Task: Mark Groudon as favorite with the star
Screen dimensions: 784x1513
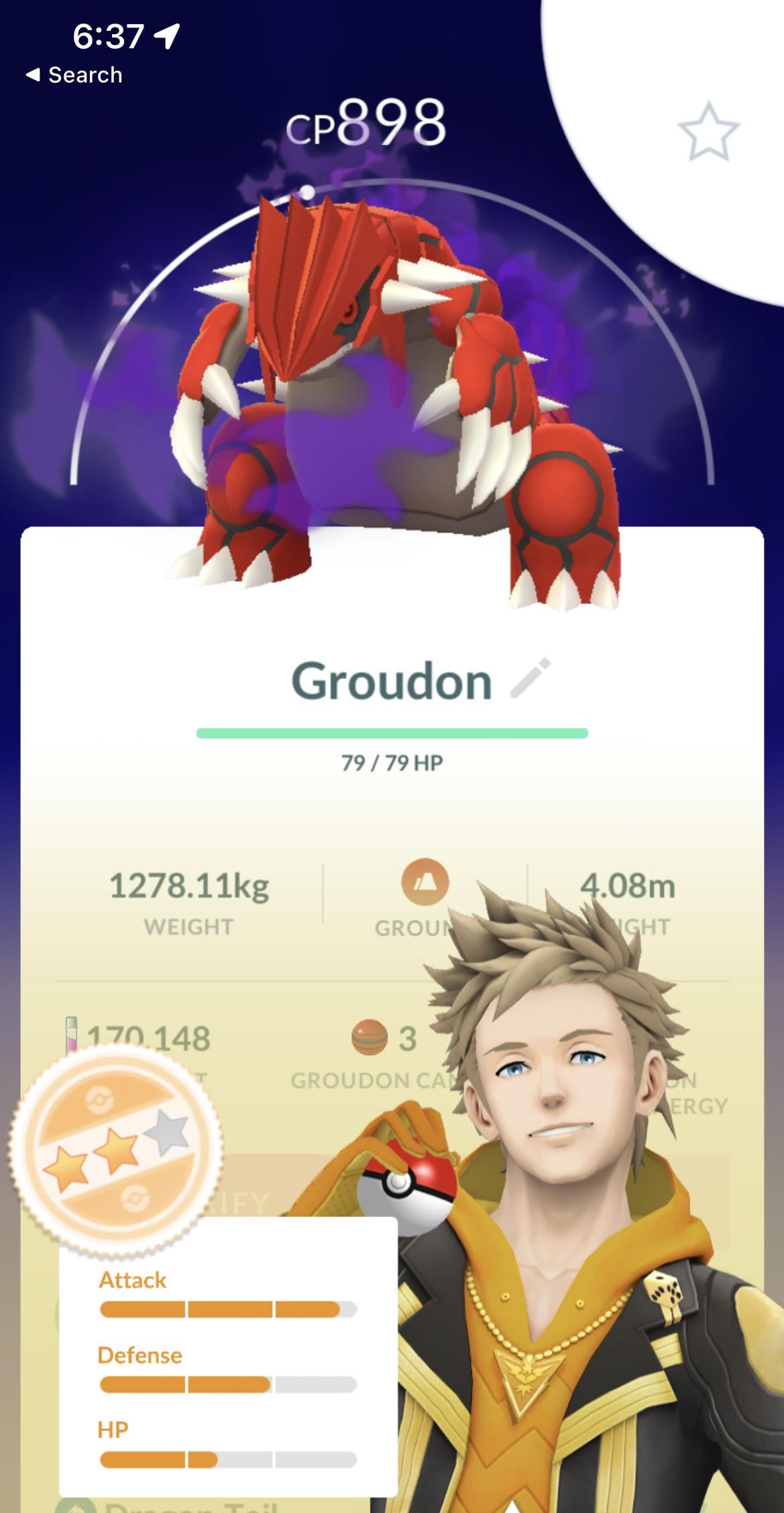Action: (x=708, y=132)
